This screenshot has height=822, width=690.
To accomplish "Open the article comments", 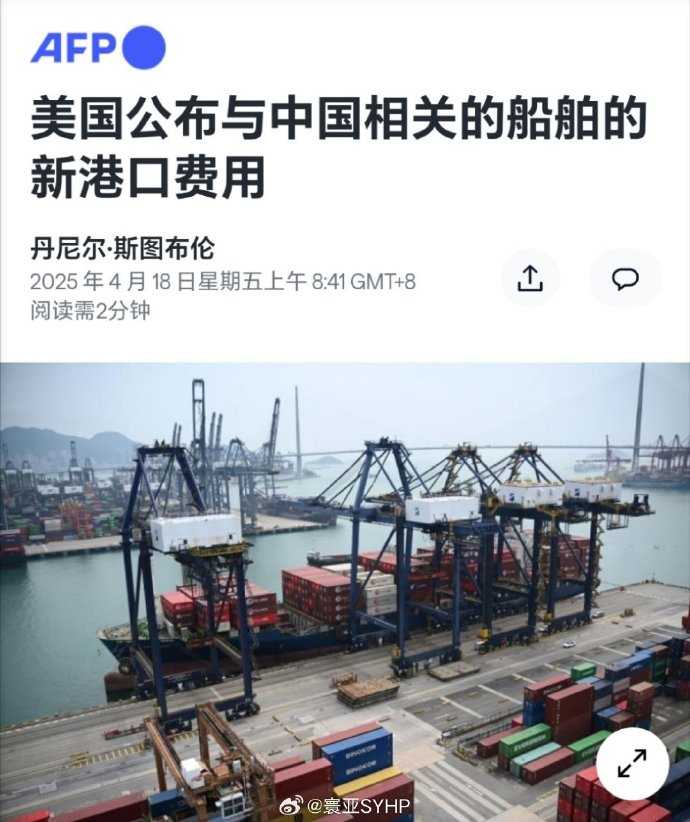I will click(x=625, y=279).
